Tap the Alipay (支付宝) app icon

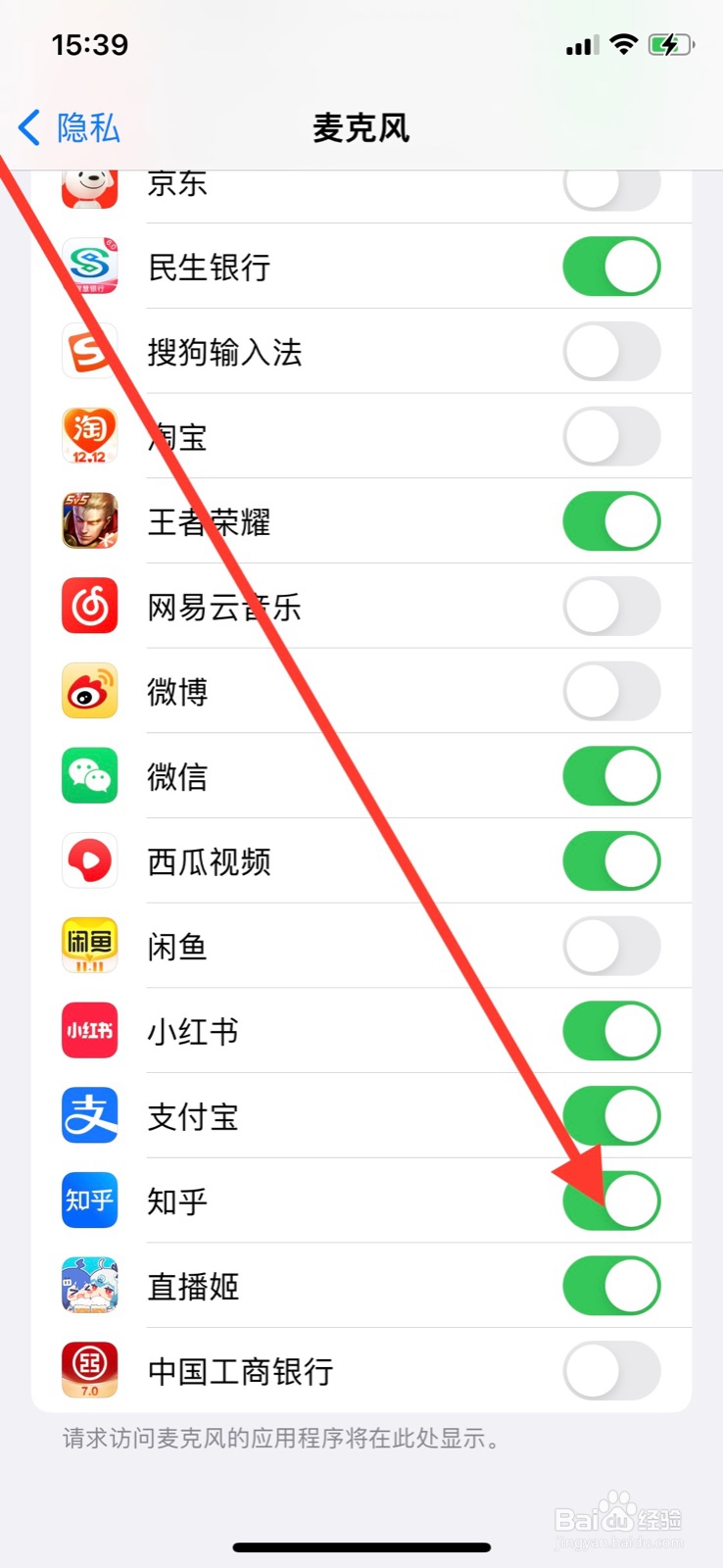coord(89,1115)
